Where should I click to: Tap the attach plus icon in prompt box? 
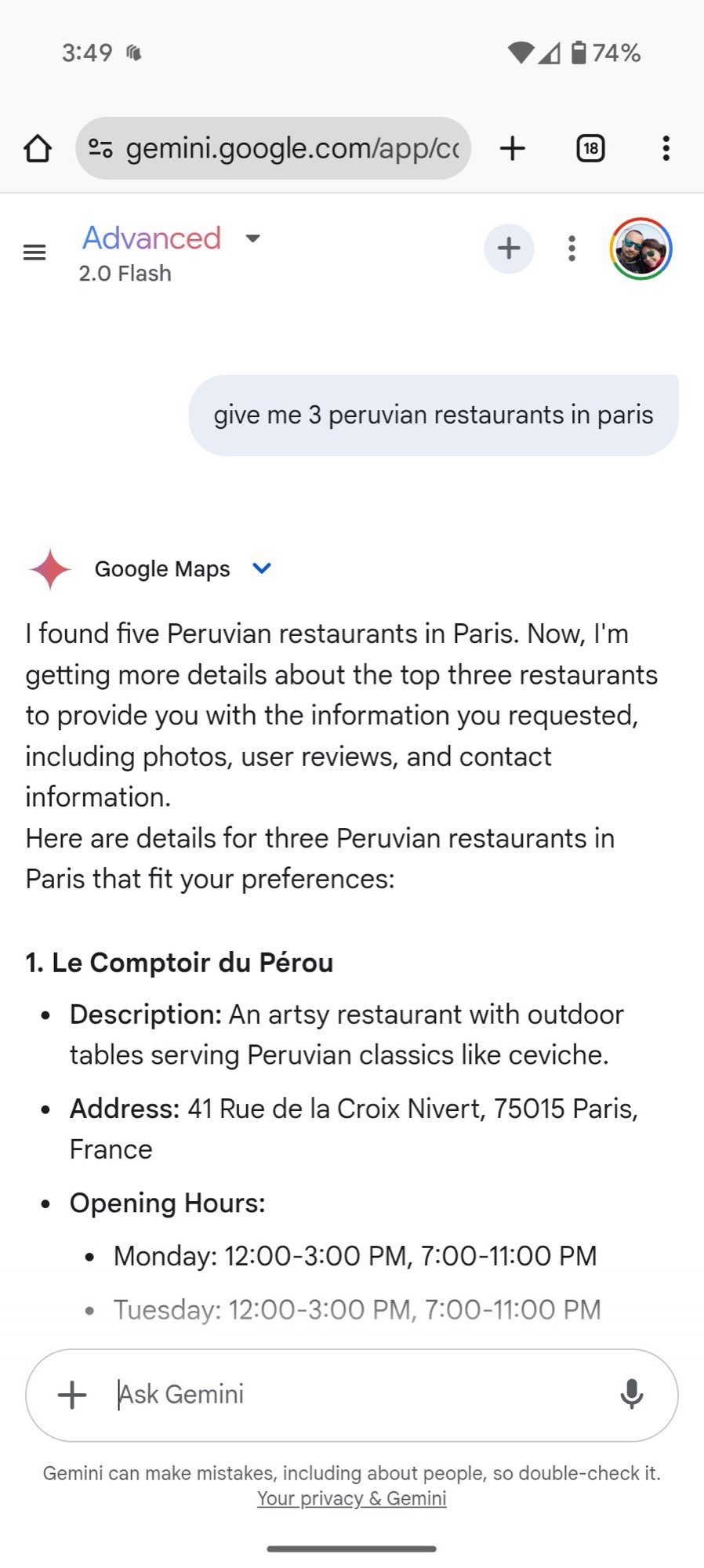[x=72, y=1395]
